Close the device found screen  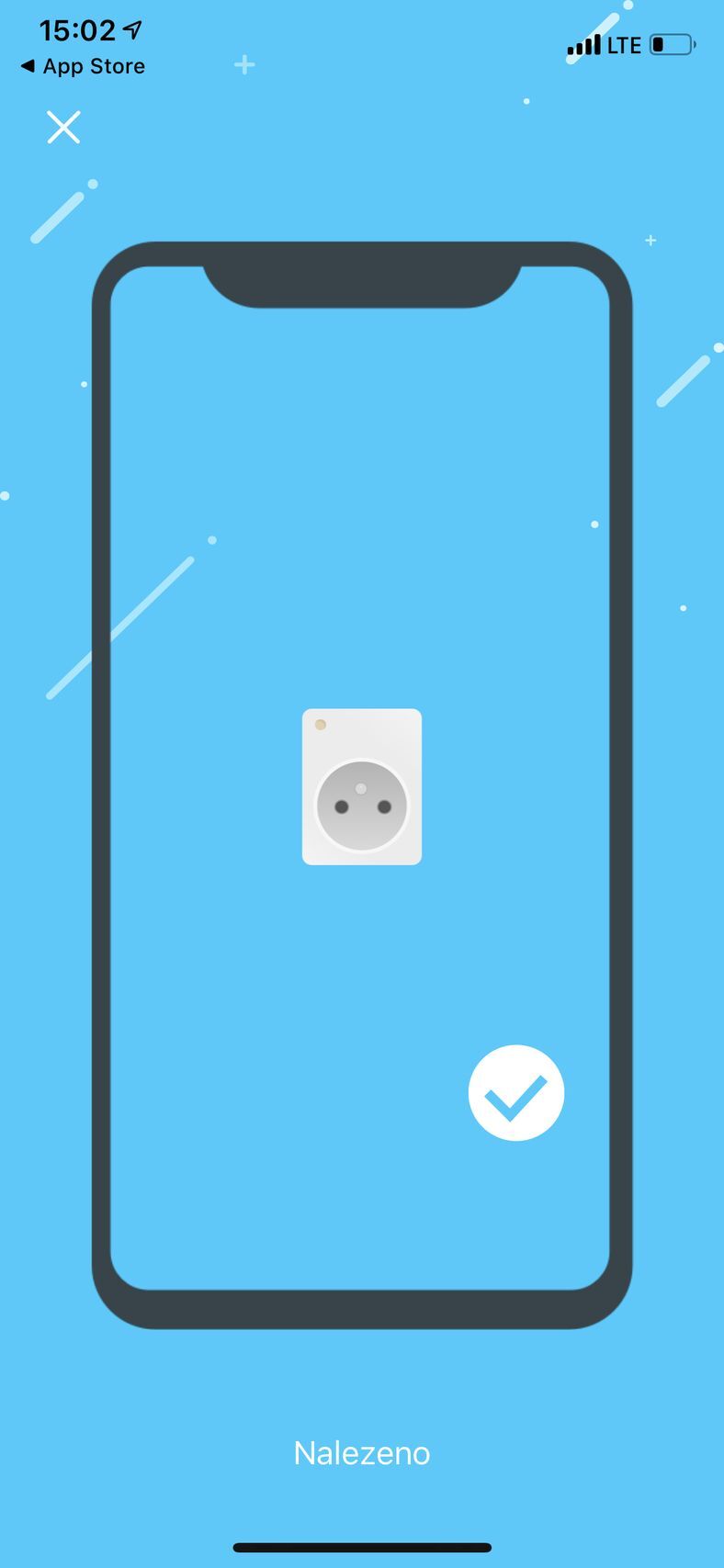63,128
